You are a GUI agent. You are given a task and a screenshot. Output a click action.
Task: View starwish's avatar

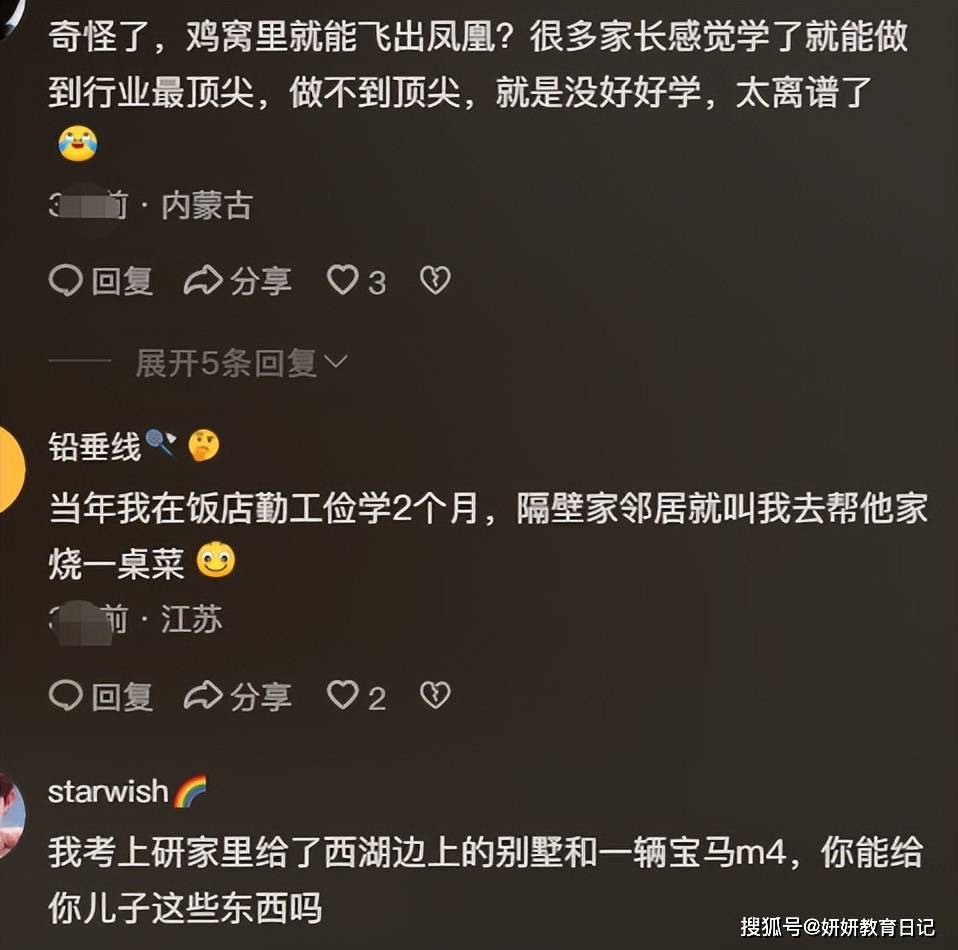click(x=10, y=815)
